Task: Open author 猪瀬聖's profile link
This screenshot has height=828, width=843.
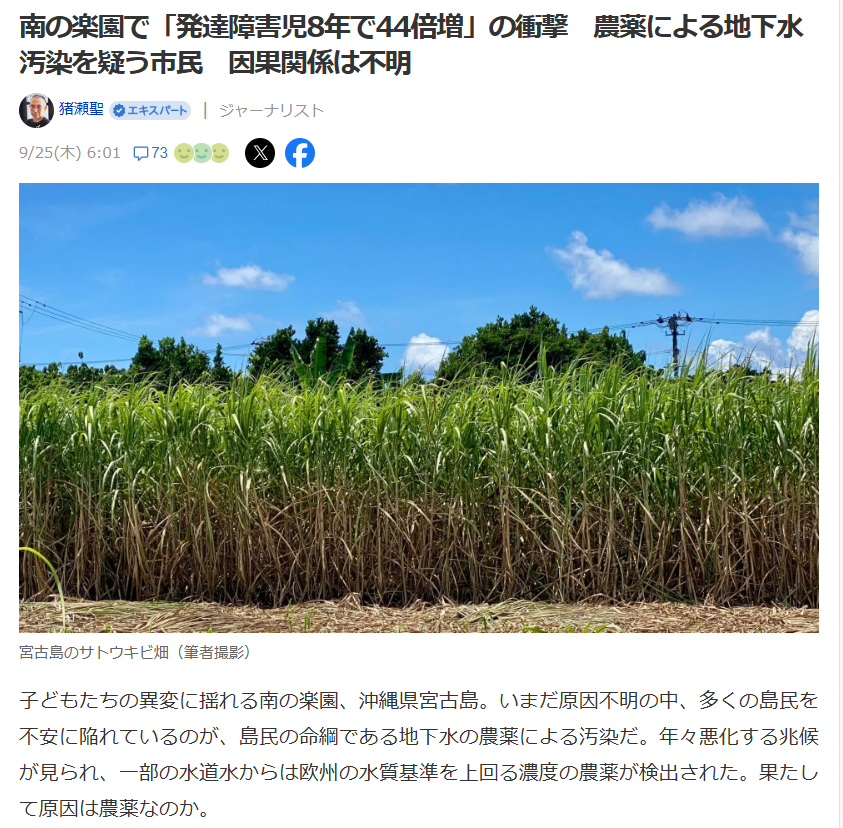Action: tap(81, 109)
